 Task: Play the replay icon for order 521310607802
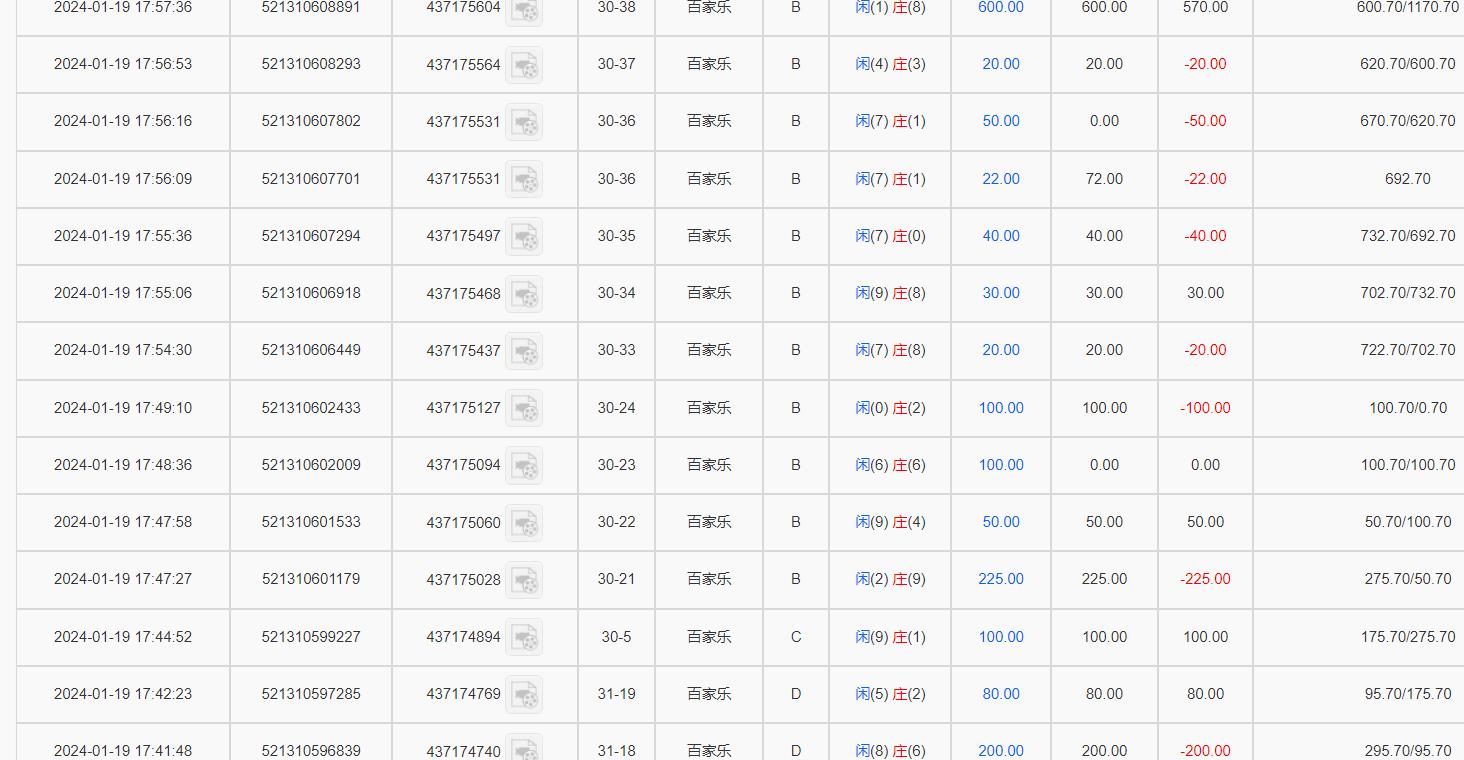coord(524,122)
